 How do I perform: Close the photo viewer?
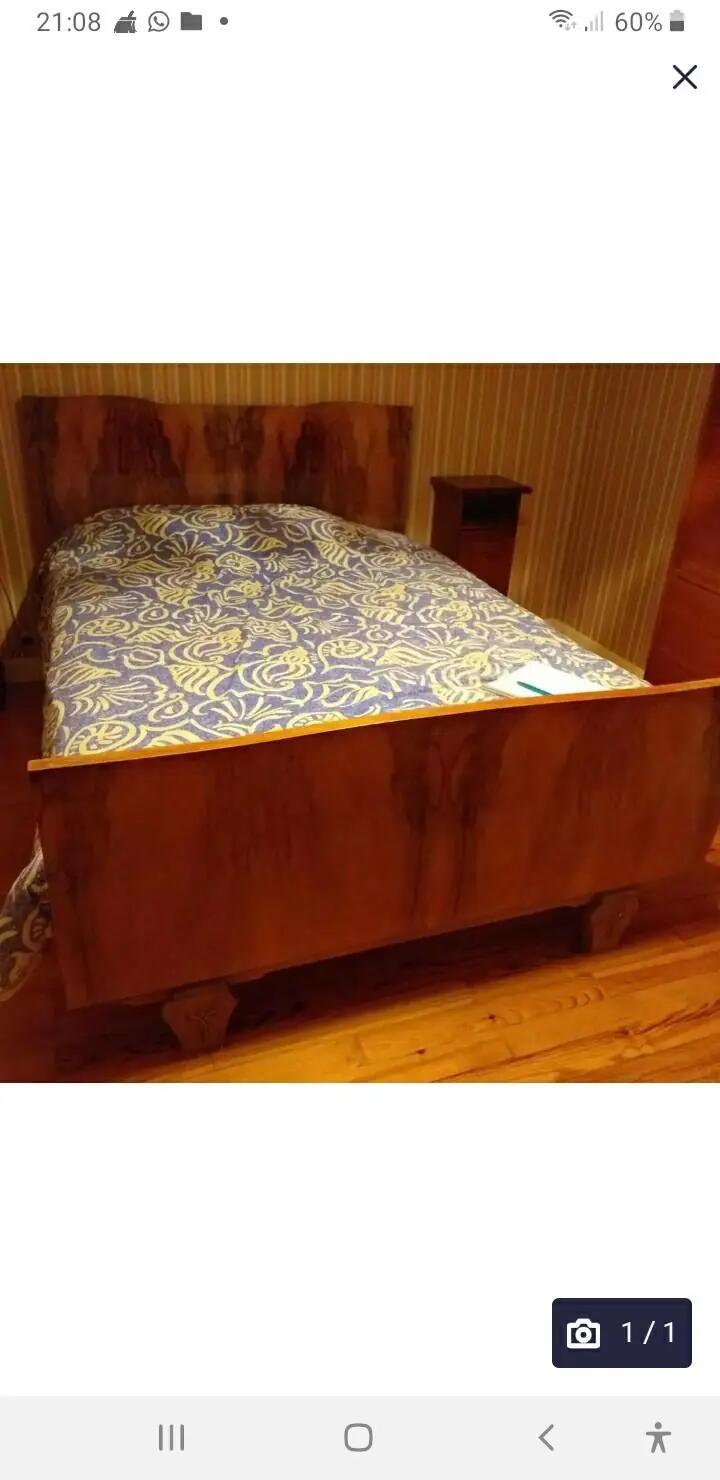(684, 77)
